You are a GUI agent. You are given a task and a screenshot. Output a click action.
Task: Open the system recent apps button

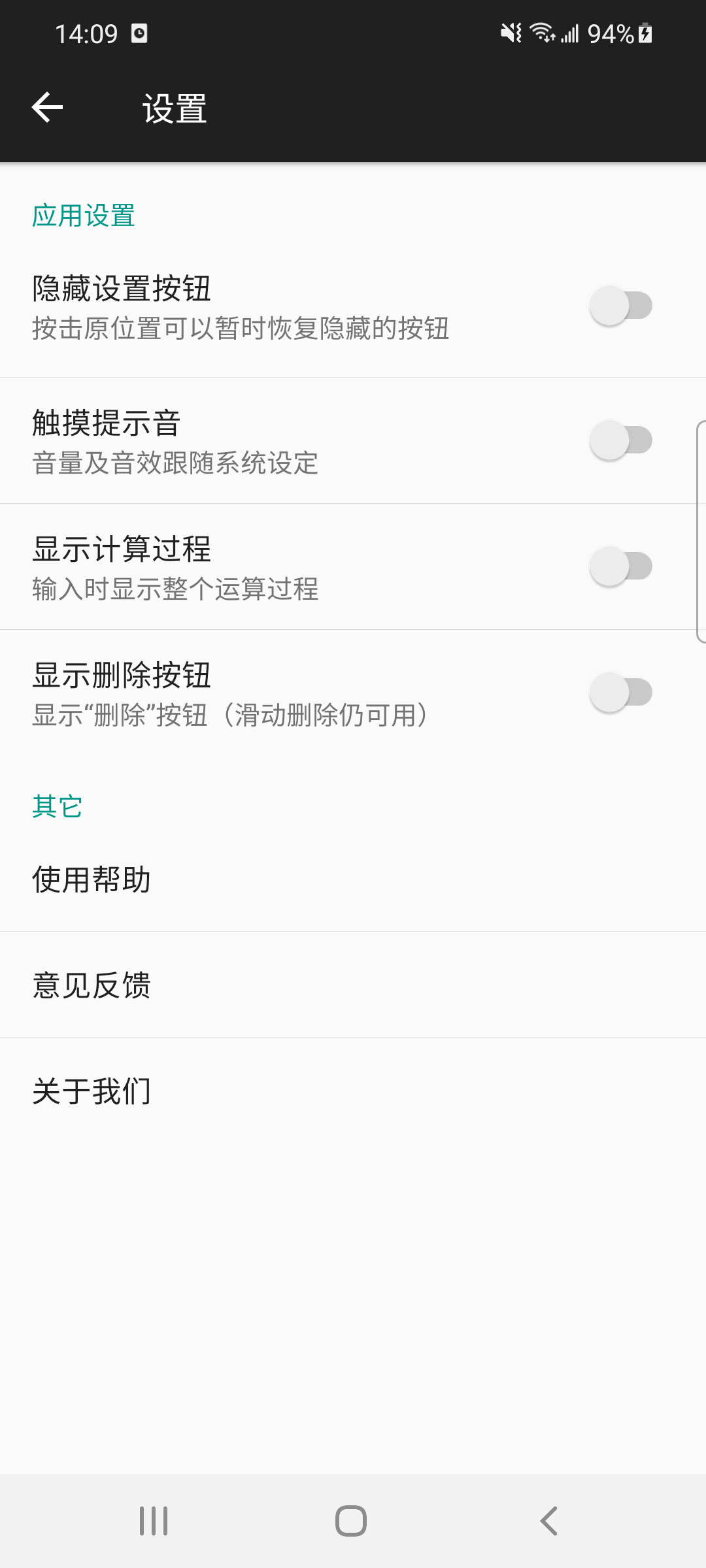point(154,1521)
